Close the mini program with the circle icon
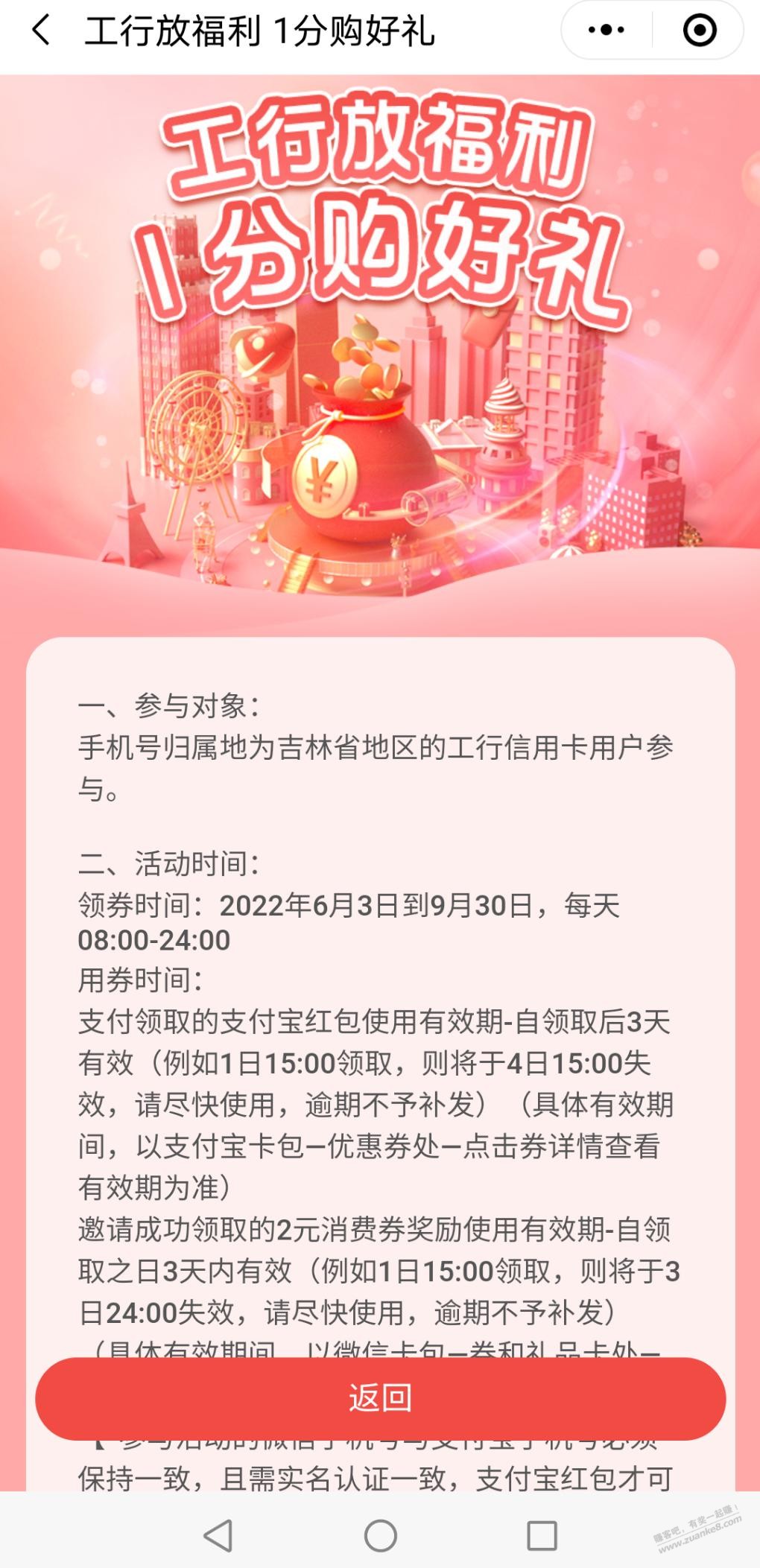Viewport: 760px width, 1568px height. click(699, 31)
